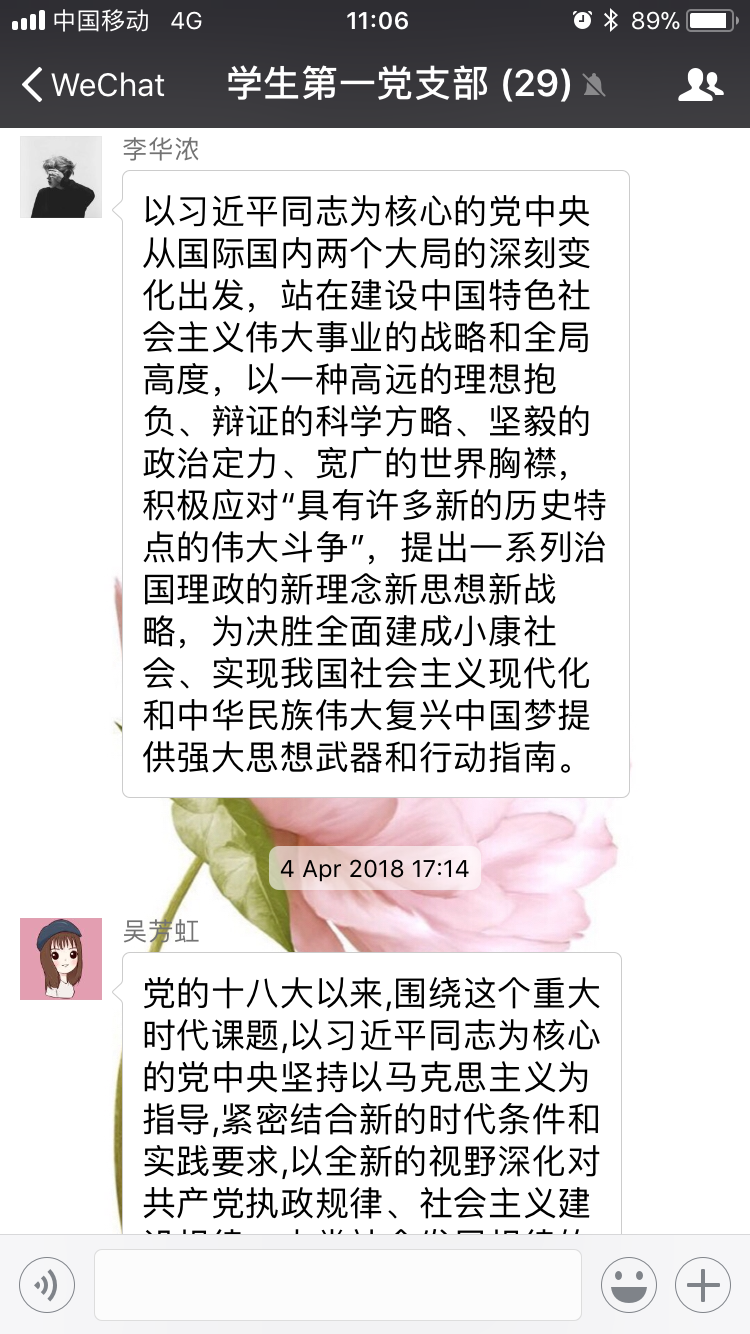Switch to voice message input

coord(47,1285)
